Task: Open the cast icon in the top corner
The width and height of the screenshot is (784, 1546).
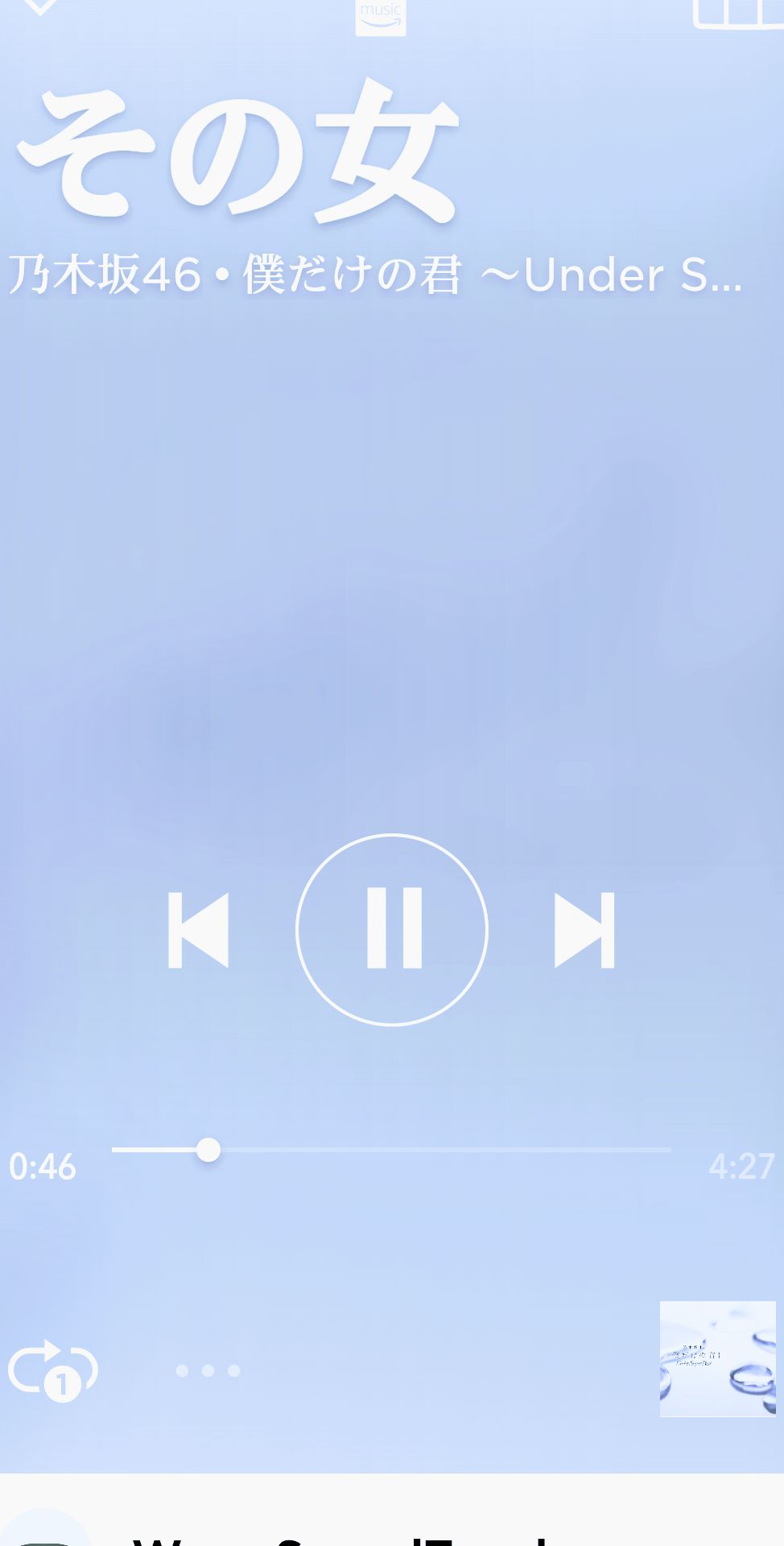Action: click(737, 13)
